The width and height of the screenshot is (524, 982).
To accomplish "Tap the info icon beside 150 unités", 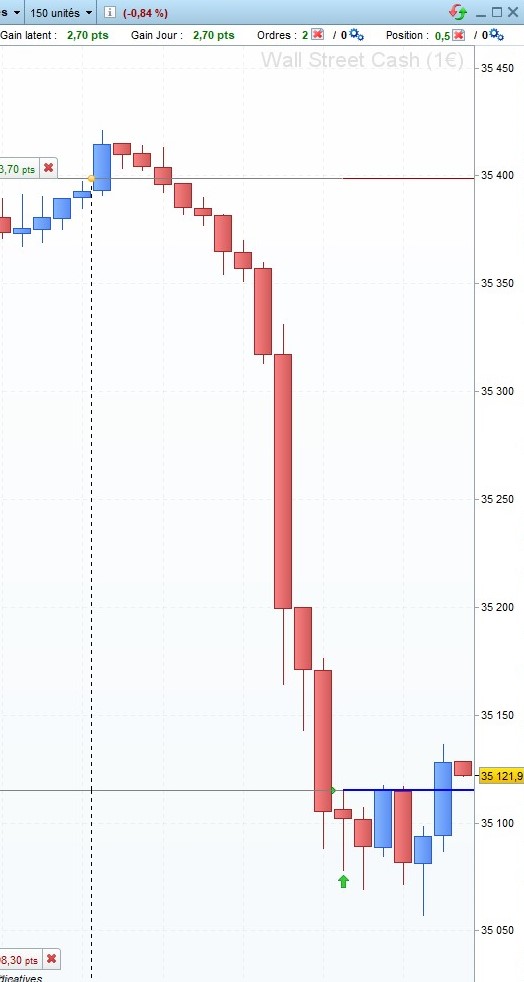I will point(110,13).
